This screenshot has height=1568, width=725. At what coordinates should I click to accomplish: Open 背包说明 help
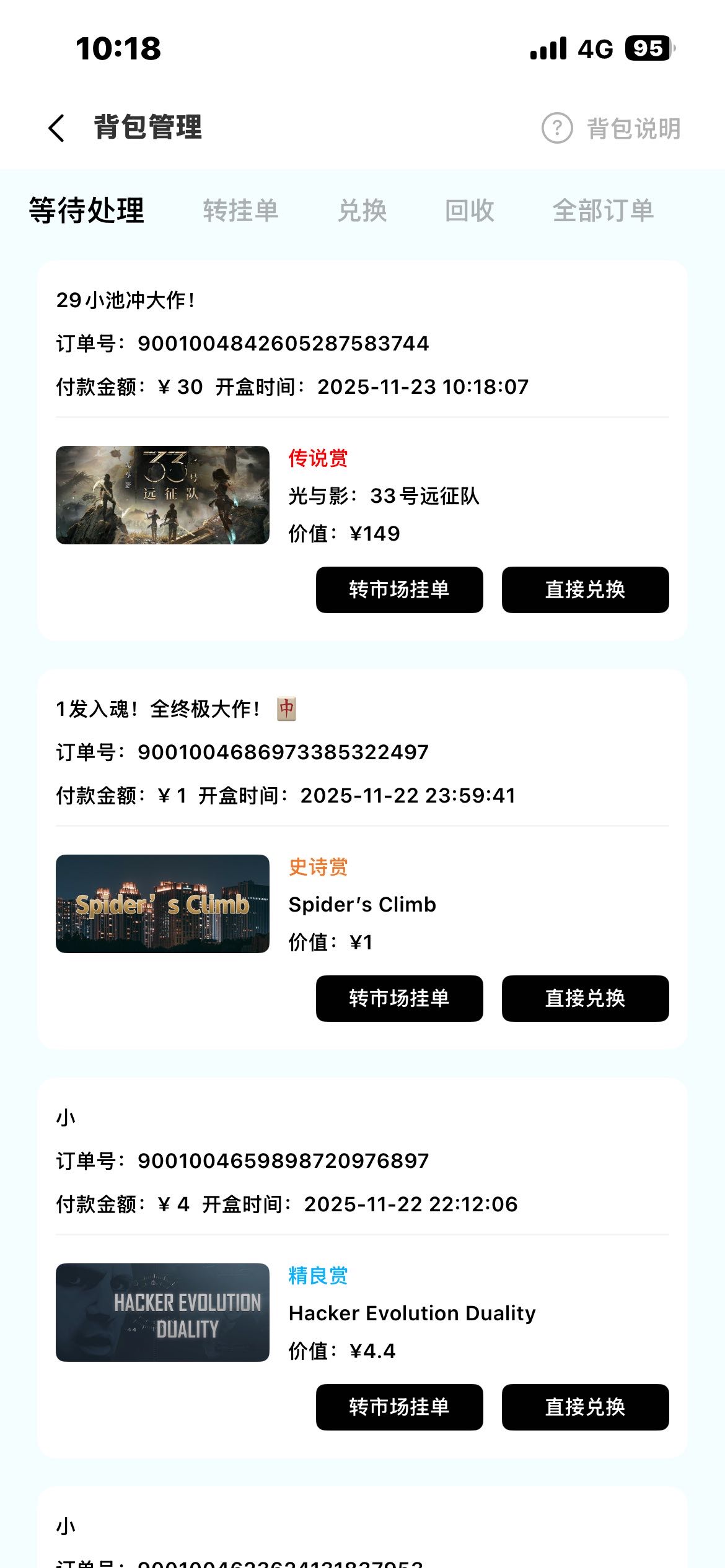612,128
